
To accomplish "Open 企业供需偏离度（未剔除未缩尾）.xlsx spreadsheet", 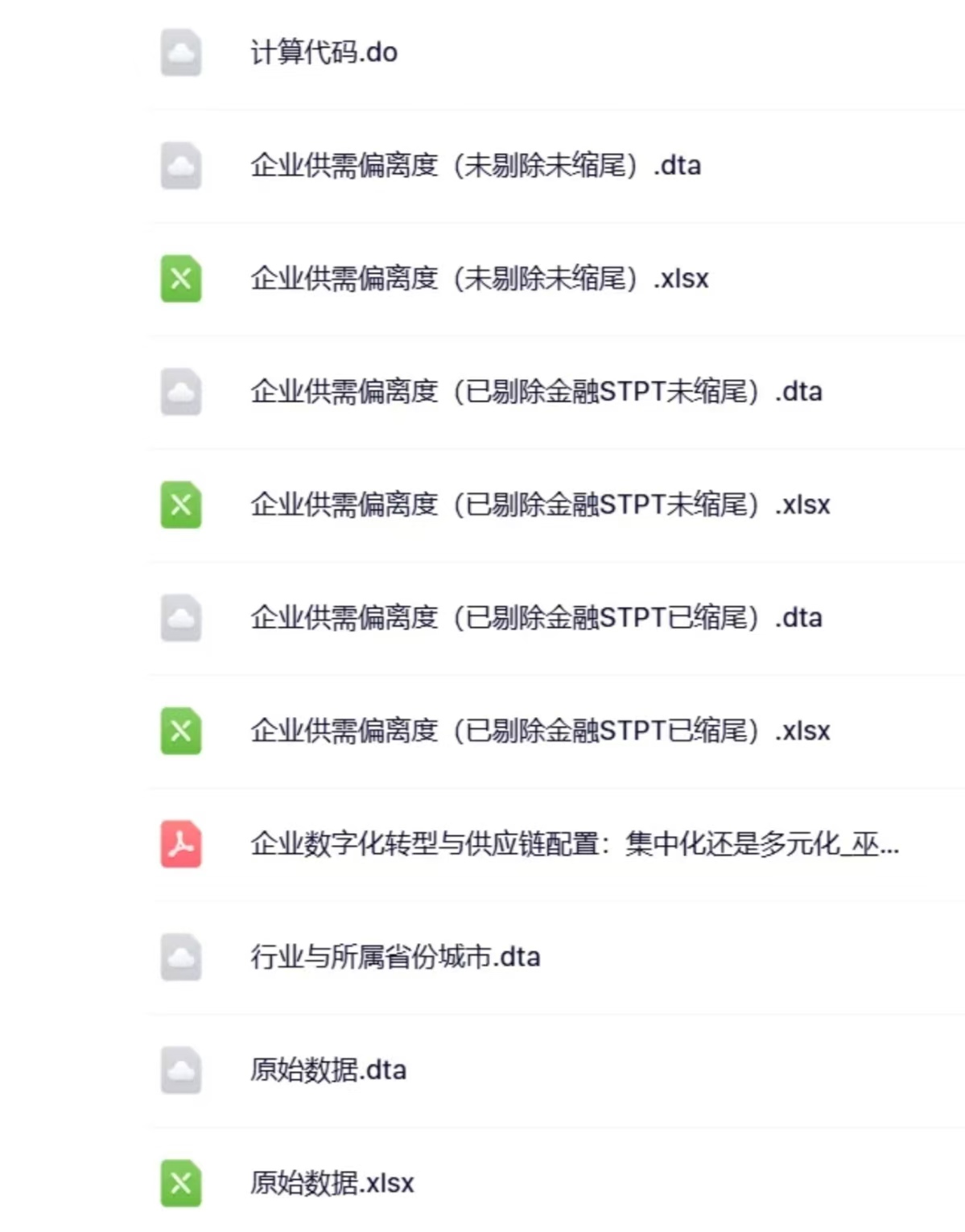I will point(479,279).
